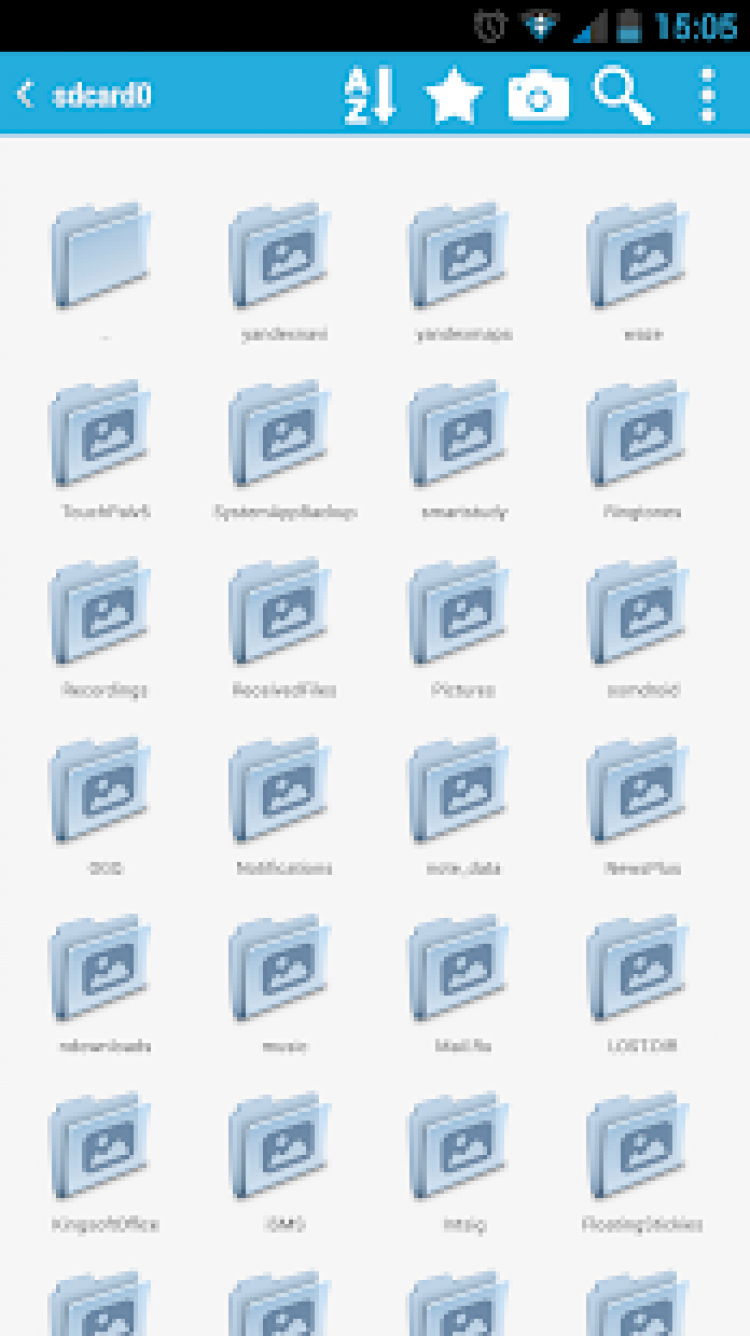Open favorites star
750x1336 pixels.
(454, 96)
